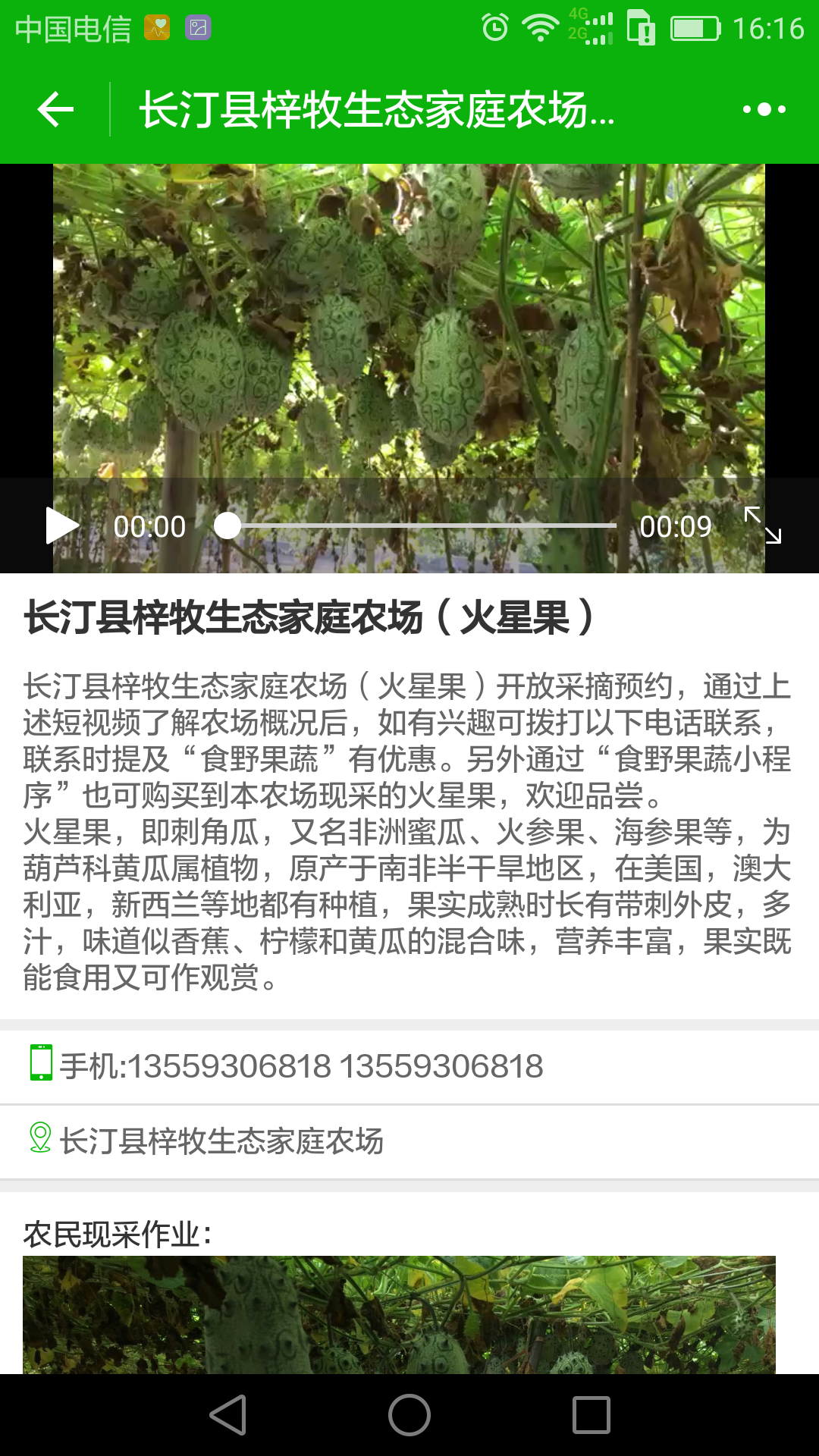
Task: Play the farm video
Action: click(x=62, y=526)
